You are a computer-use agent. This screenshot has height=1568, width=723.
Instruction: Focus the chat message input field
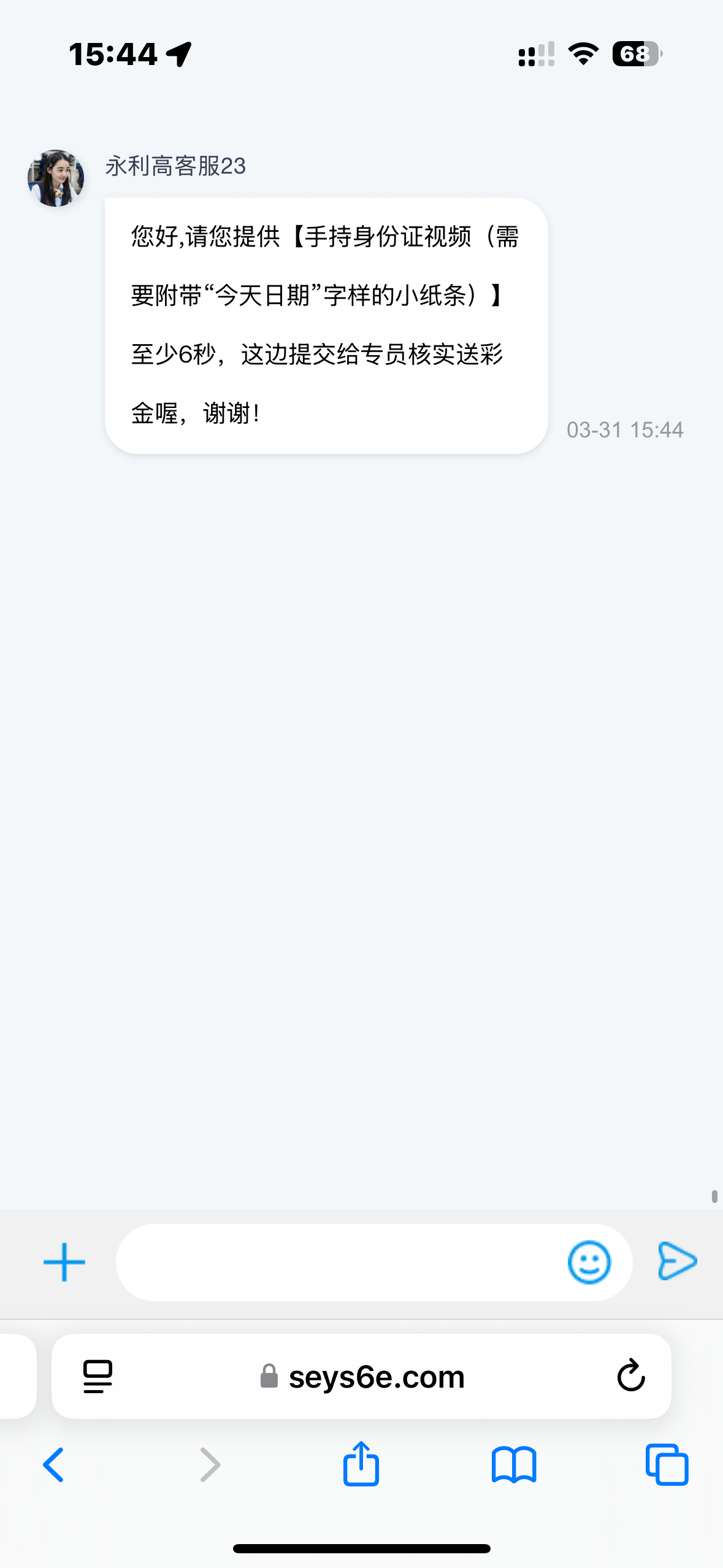point(337,1262)
